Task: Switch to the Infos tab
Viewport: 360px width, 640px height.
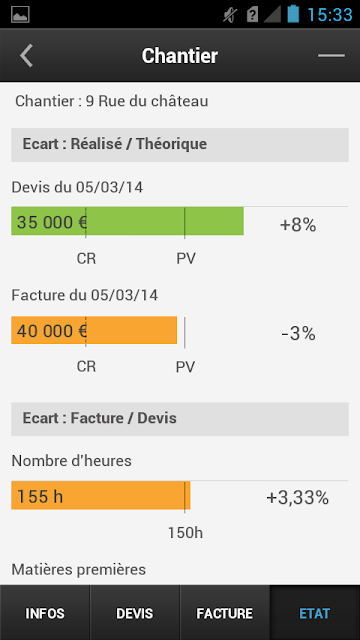Action: coord(45,613)
